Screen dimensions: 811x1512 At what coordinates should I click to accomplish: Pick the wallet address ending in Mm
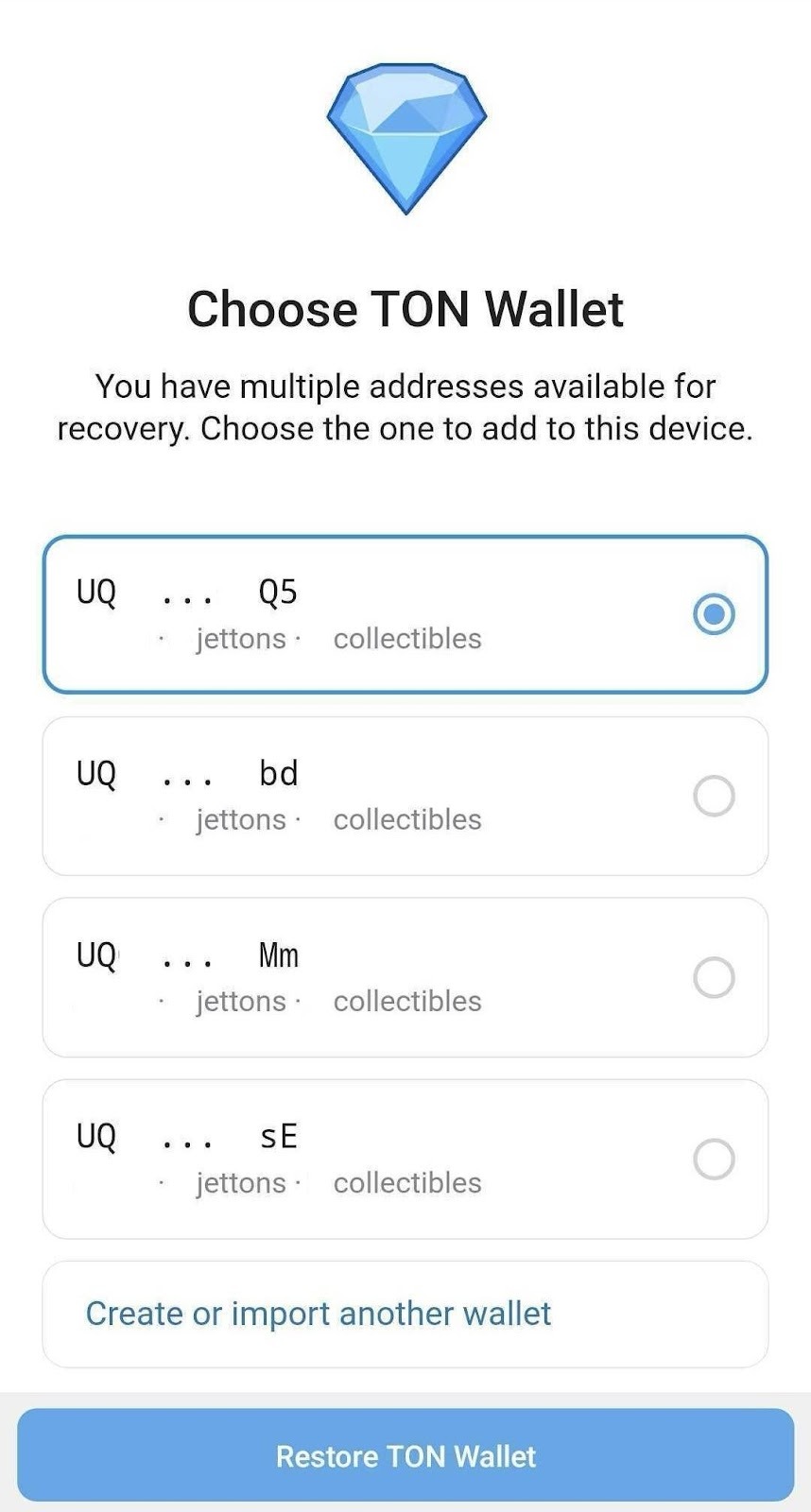(x=405, y=977)
